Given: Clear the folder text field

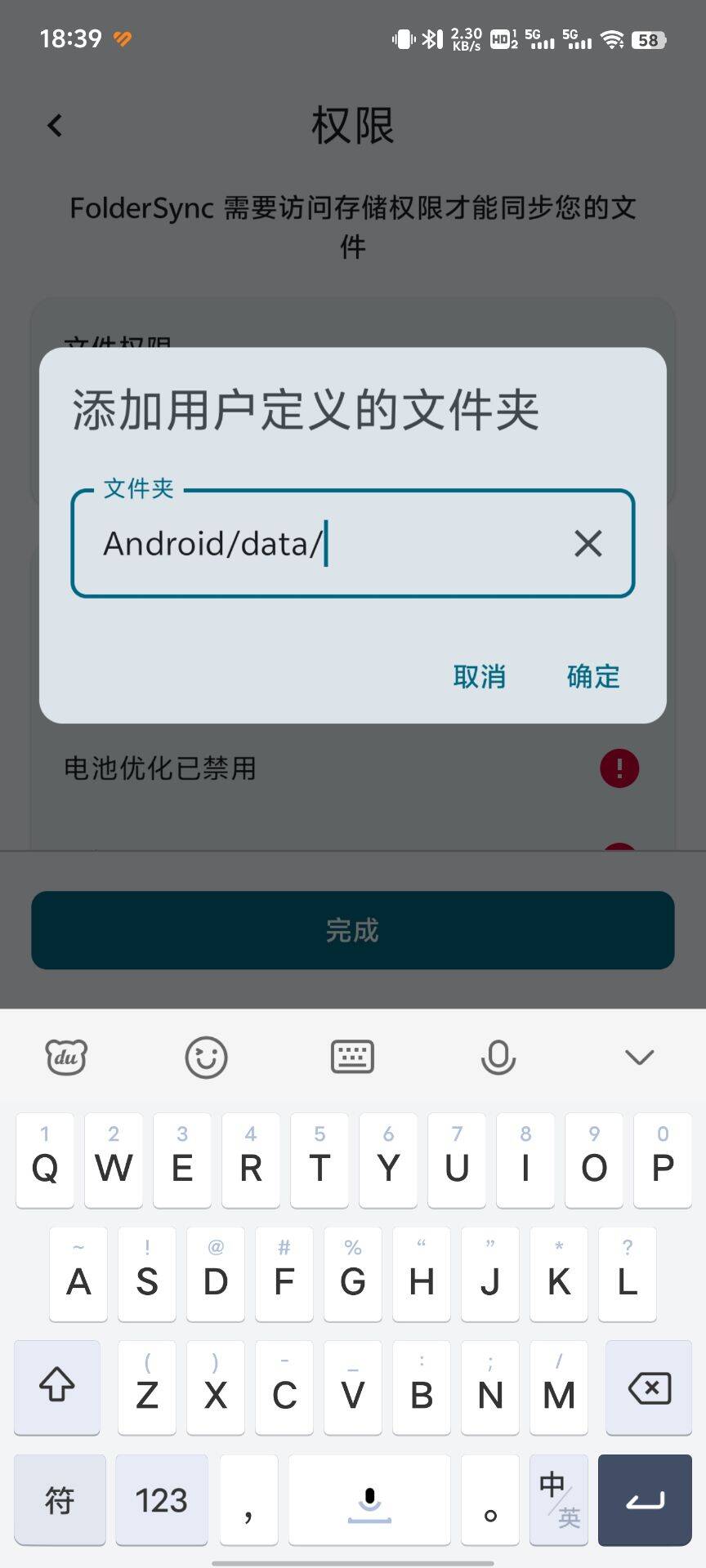Looking at the screenshot, I should (x=588, y=543).
